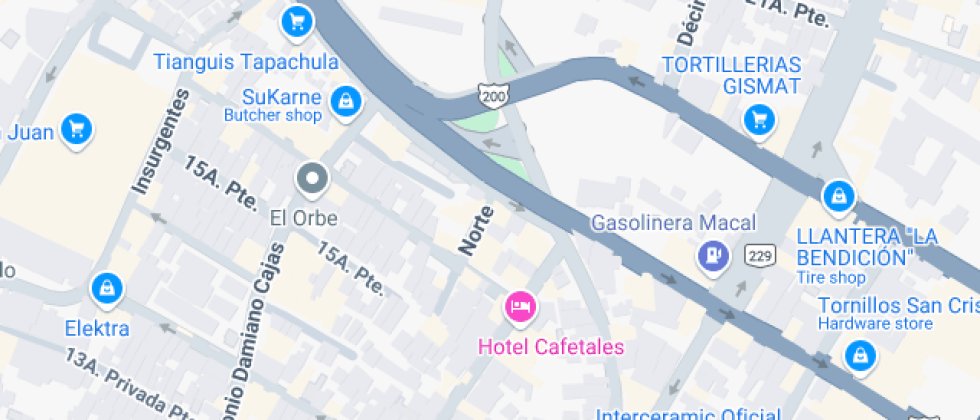
Task: Open the Gasolinera Macal gas station pin
Action: [712, 255]
